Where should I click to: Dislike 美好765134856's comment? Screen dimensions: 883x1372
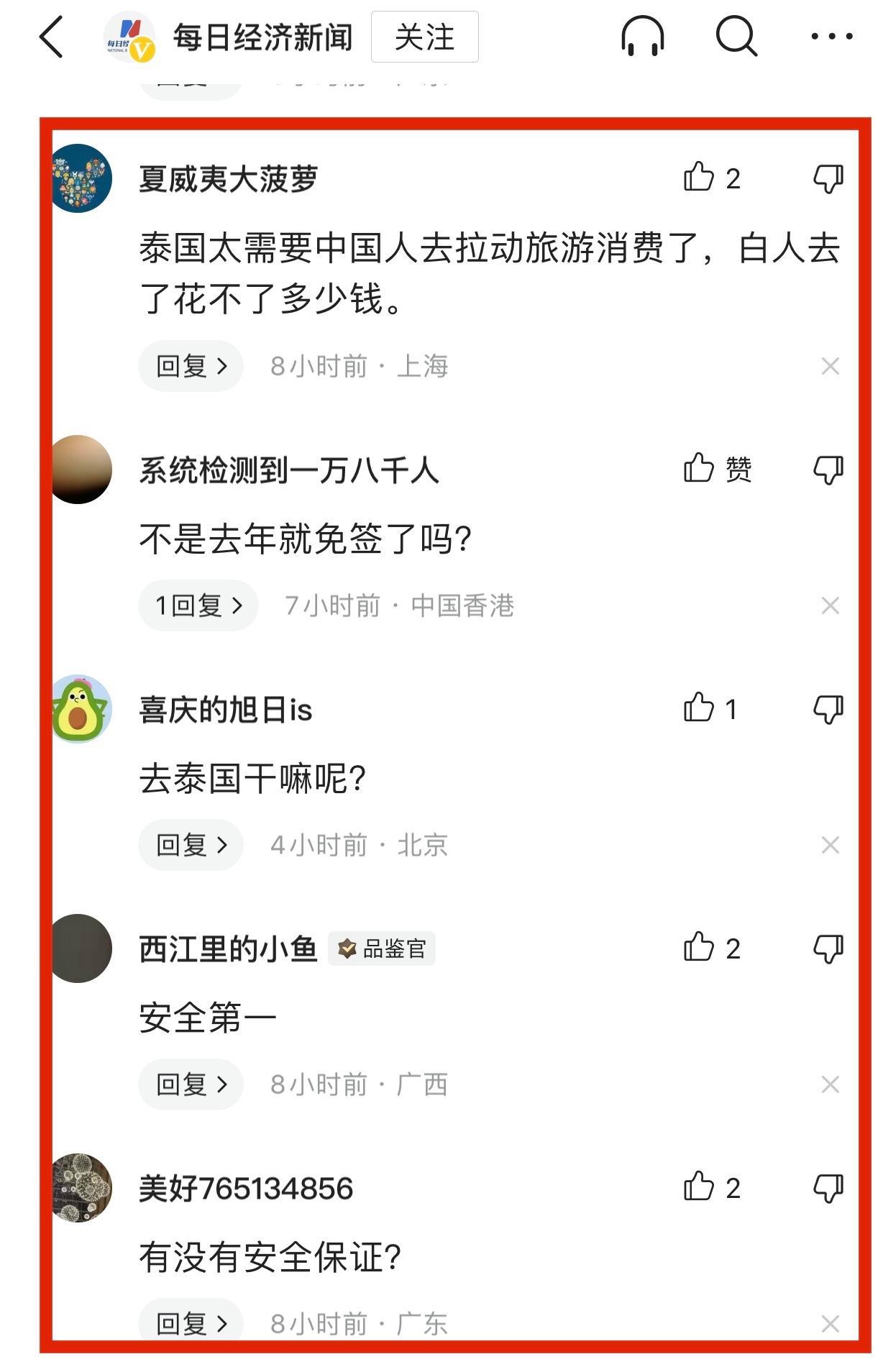(828, 1188)
